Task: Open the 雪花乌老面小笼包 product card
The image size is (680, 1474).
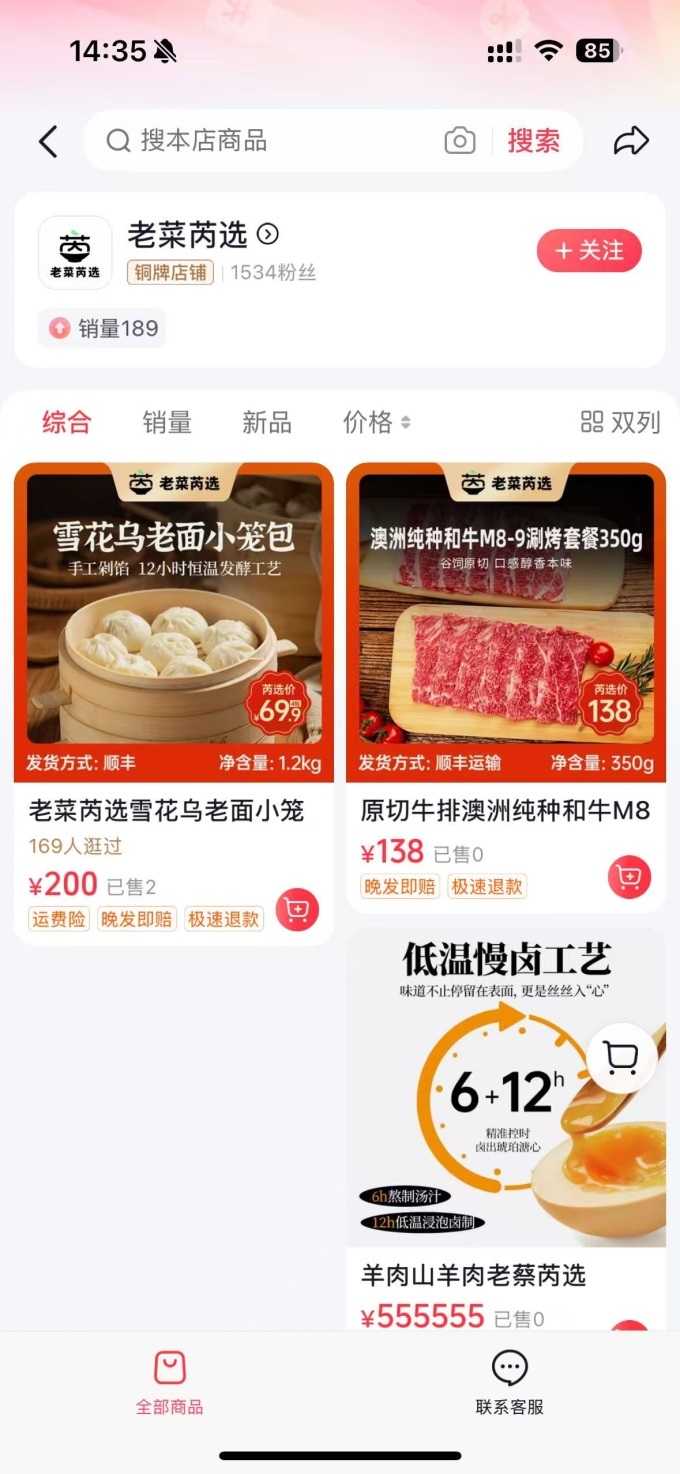Action: tap(174, 620)
